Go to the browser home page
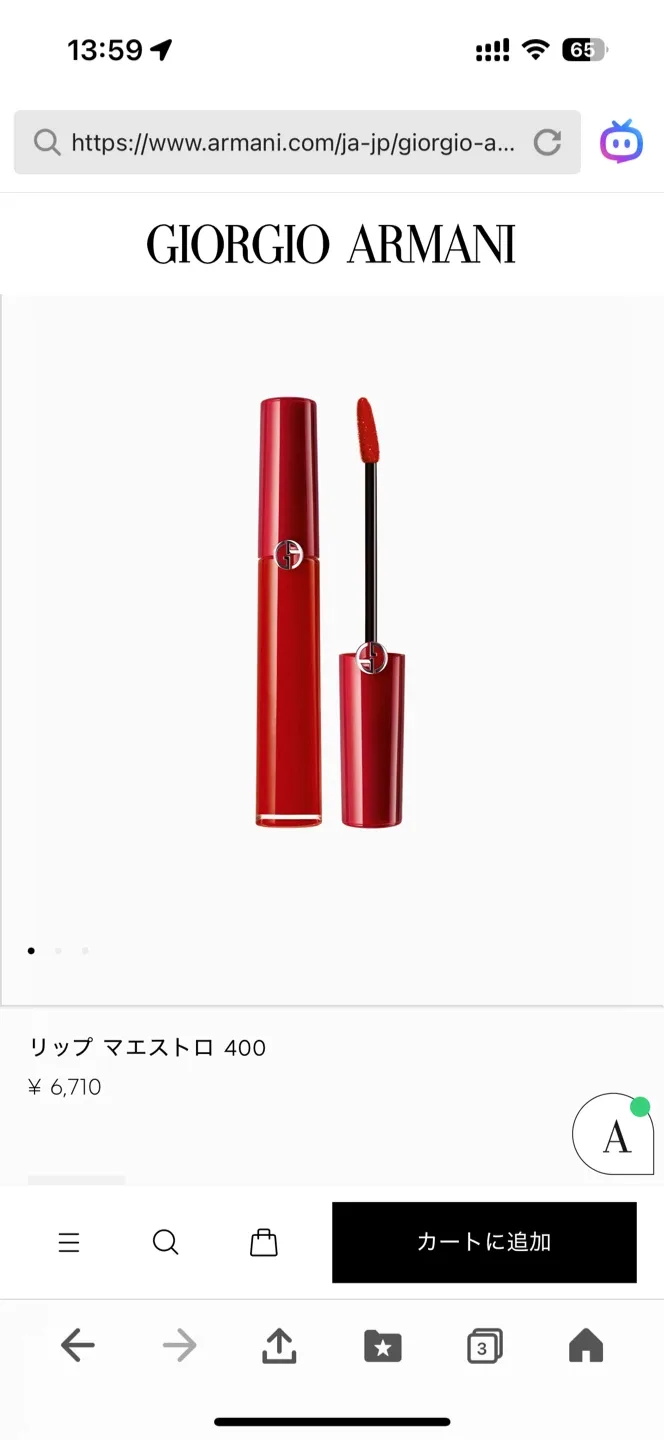664x1440 pixels. [586, 1347]
